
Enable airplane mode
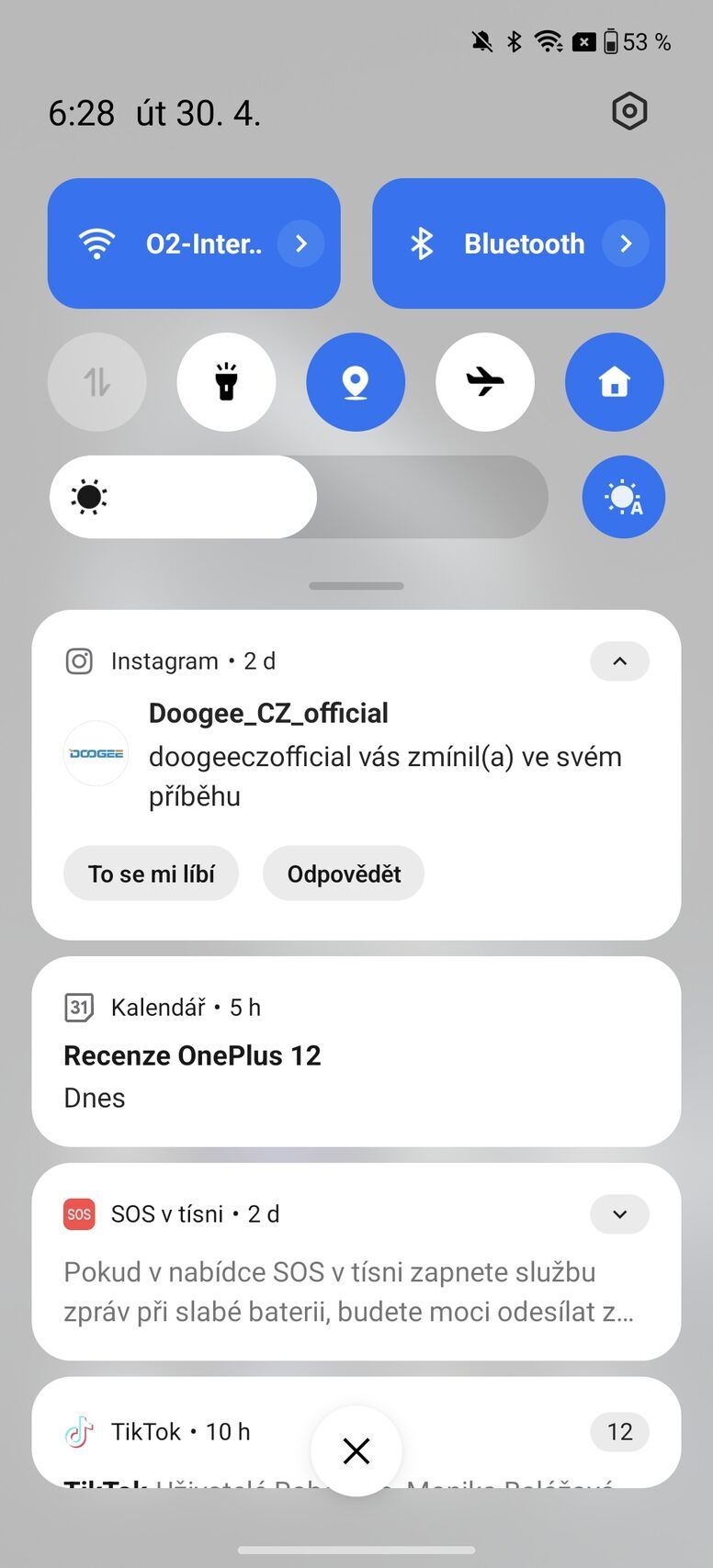coord(485,382)
